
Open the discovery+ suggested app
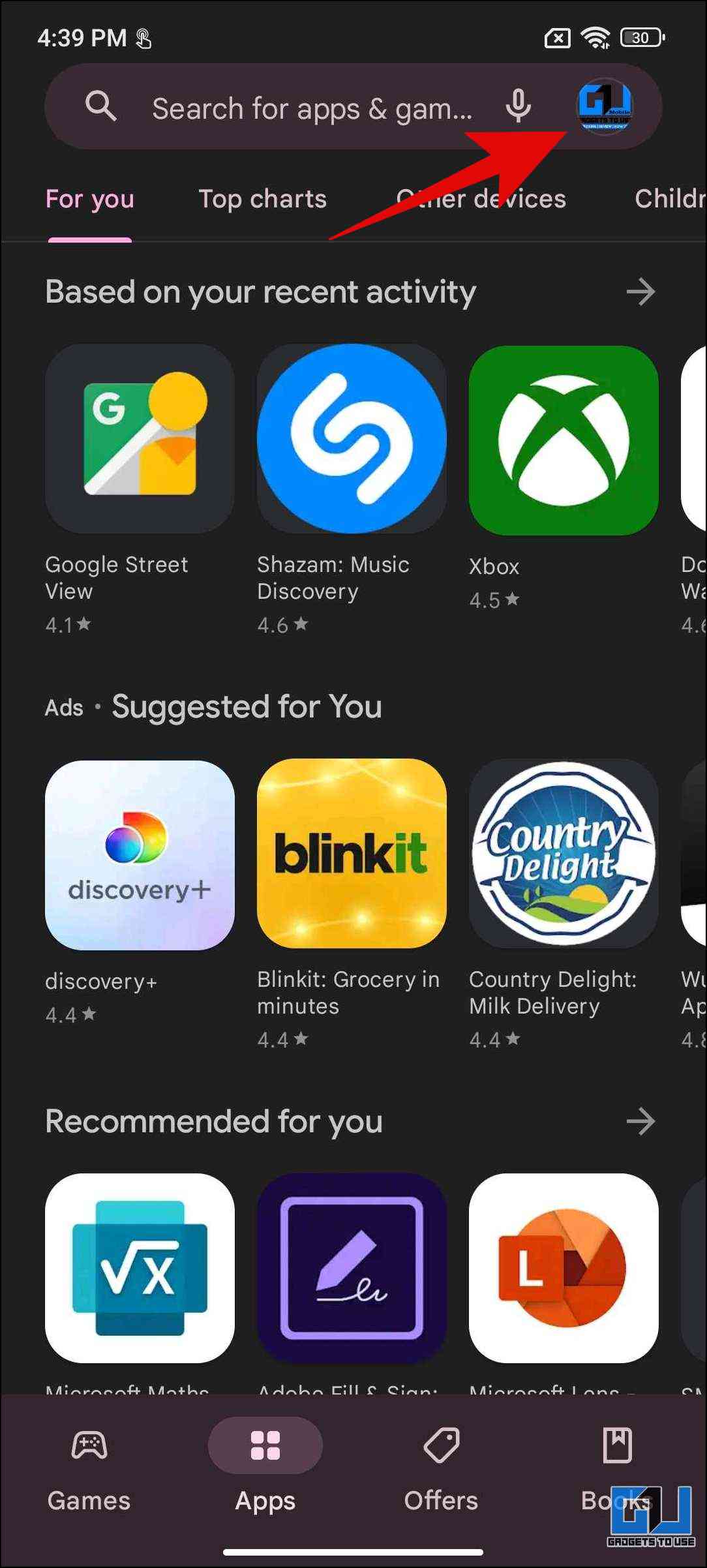[x=140, y=854]
